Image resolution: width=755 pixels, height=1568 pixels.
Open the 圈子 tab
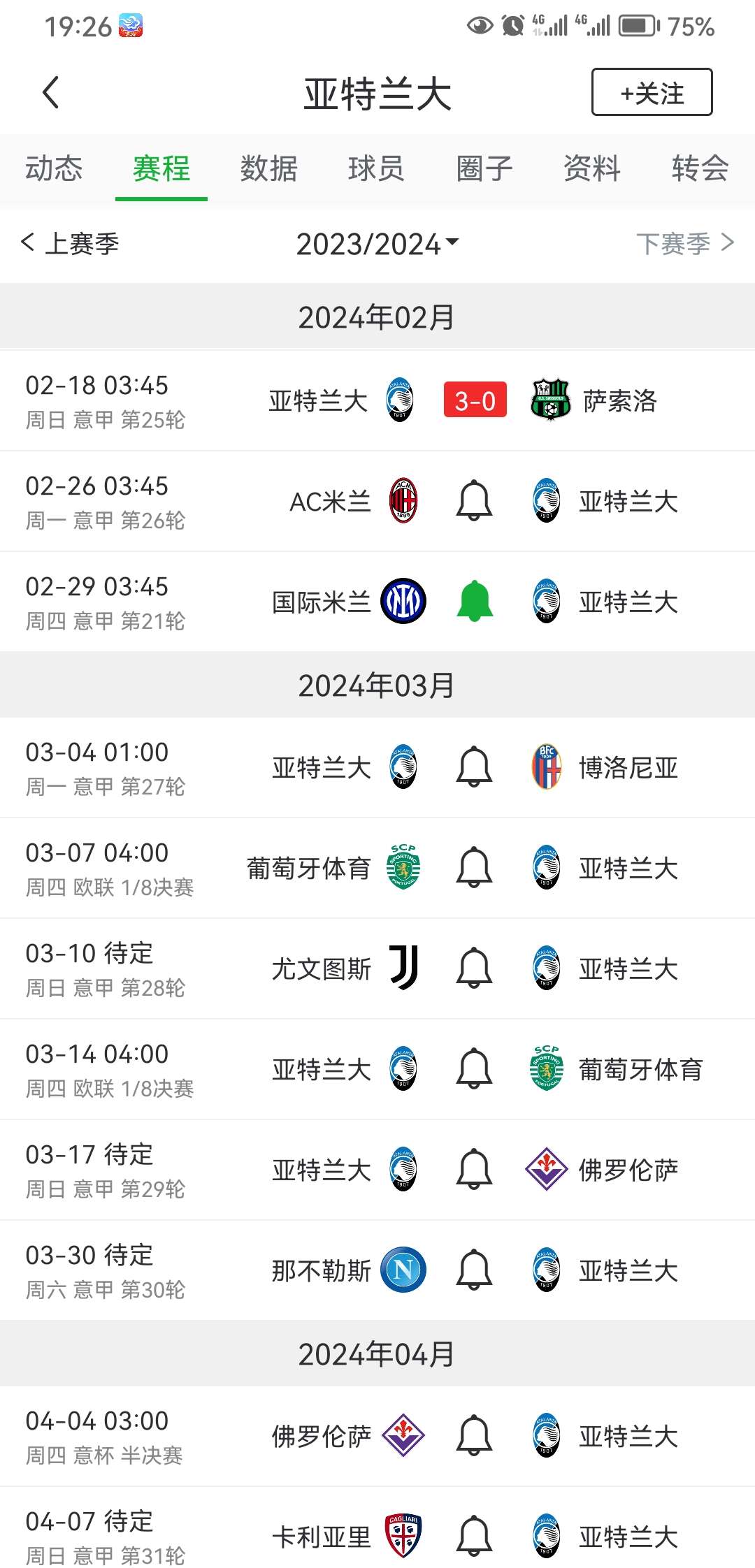click(x=484, y=169)
